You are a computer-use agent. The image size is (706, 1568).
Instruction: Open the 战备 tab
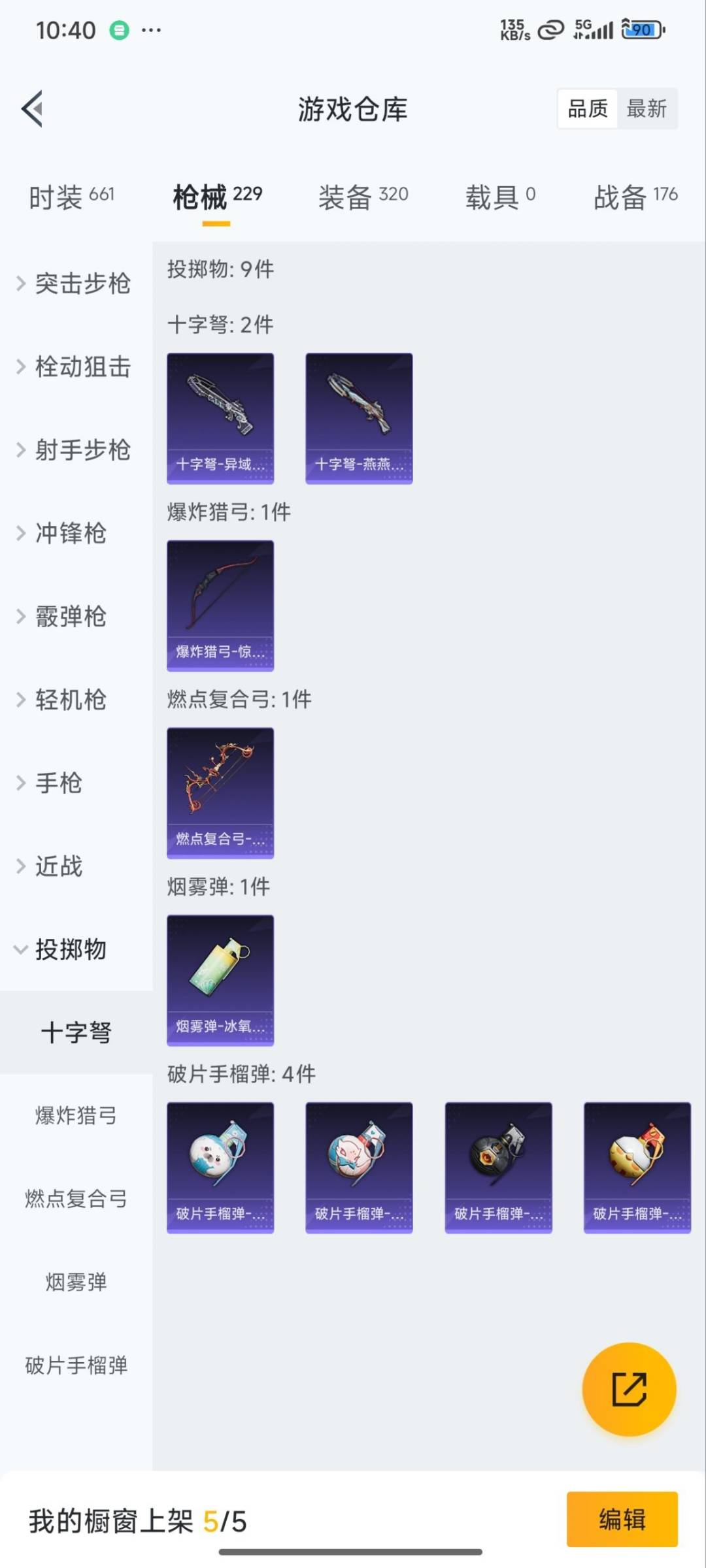[x=635, y=197]
